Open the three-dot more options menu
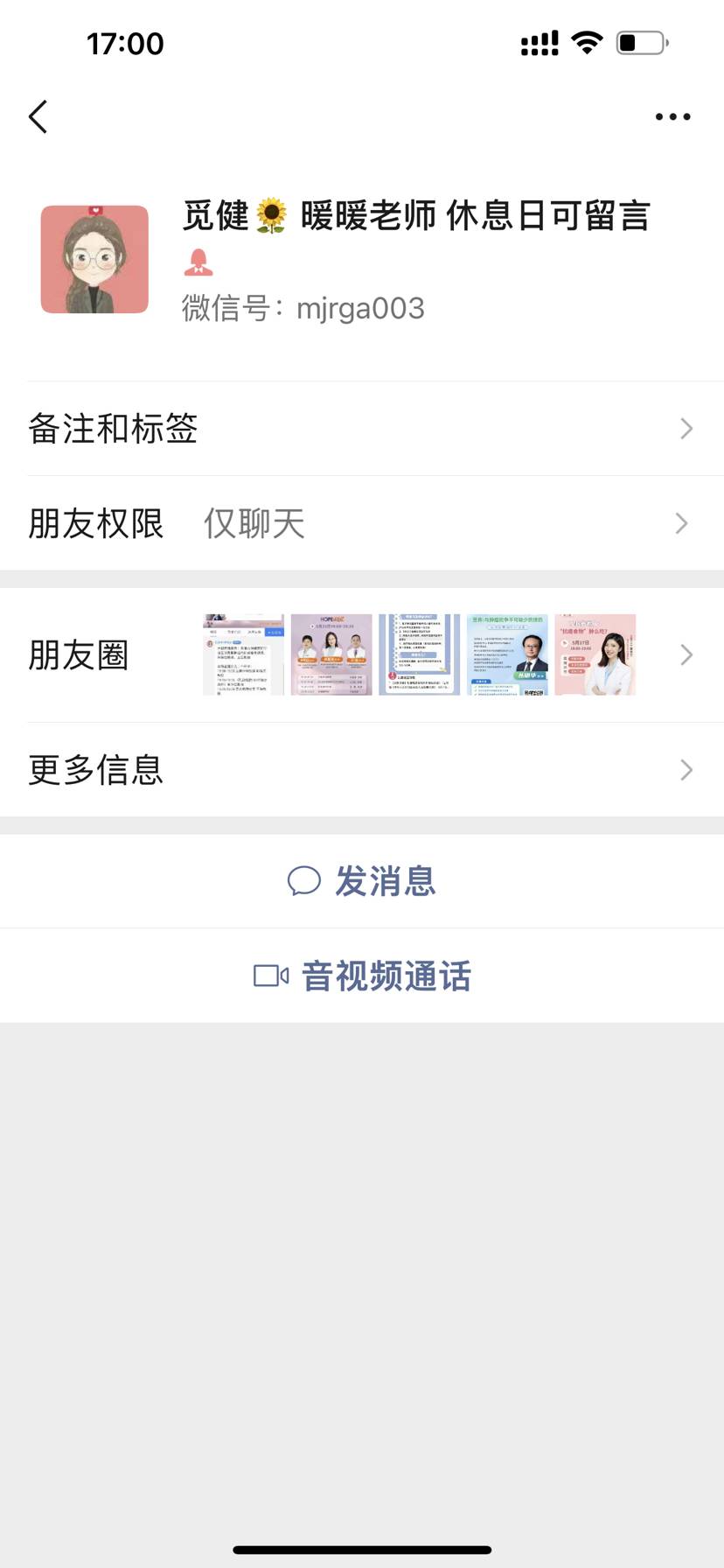This screenshot has width=724, height=1568. coord(672,116)
